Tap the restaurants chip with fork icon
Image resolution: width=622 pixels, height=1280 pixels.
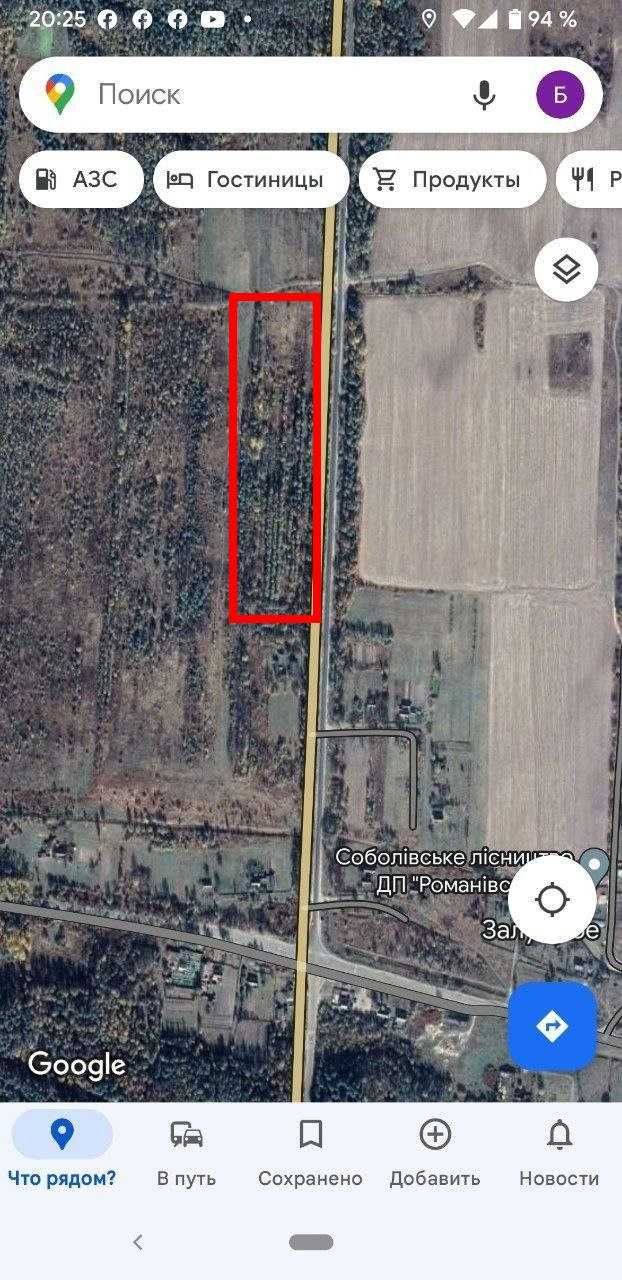tap(590, 180)
